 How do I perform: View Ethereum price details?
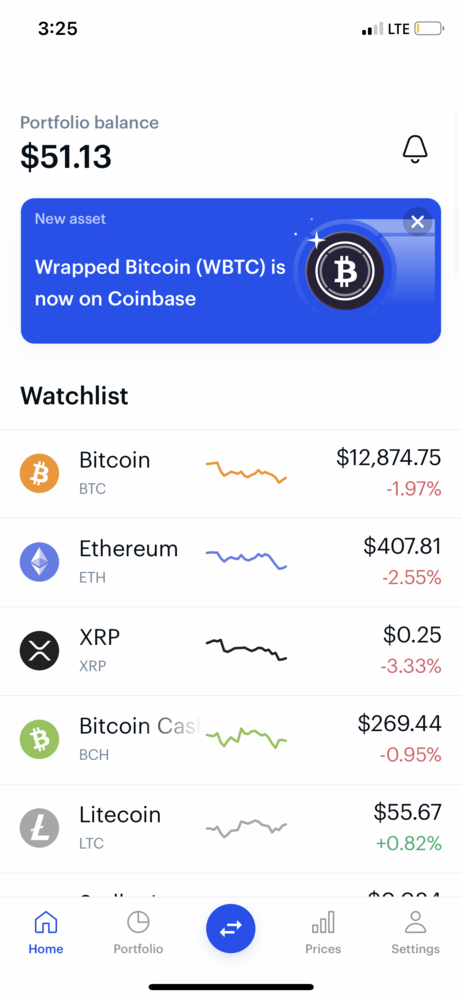231,562
